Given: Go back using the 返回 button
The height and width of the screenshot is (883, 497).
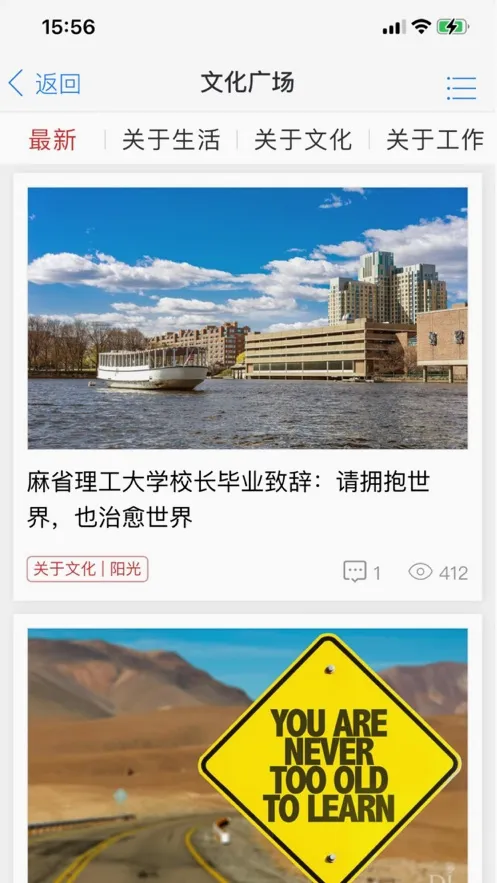Looking at the screenshot, I should pyautogui.click(x=44, y=84).
